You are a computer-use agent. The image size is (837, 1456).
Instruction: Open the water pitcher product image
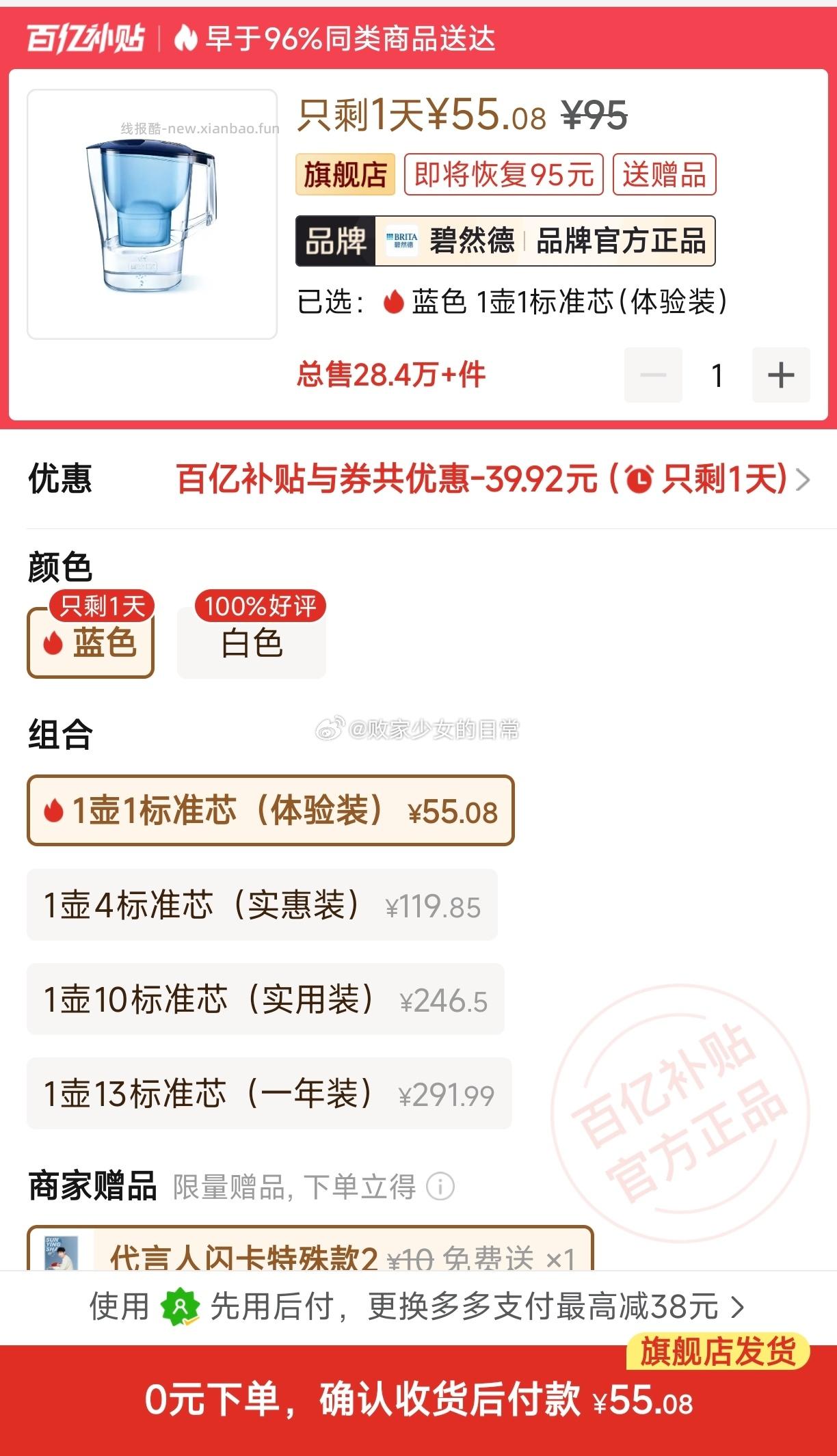(x=152, y=214)
